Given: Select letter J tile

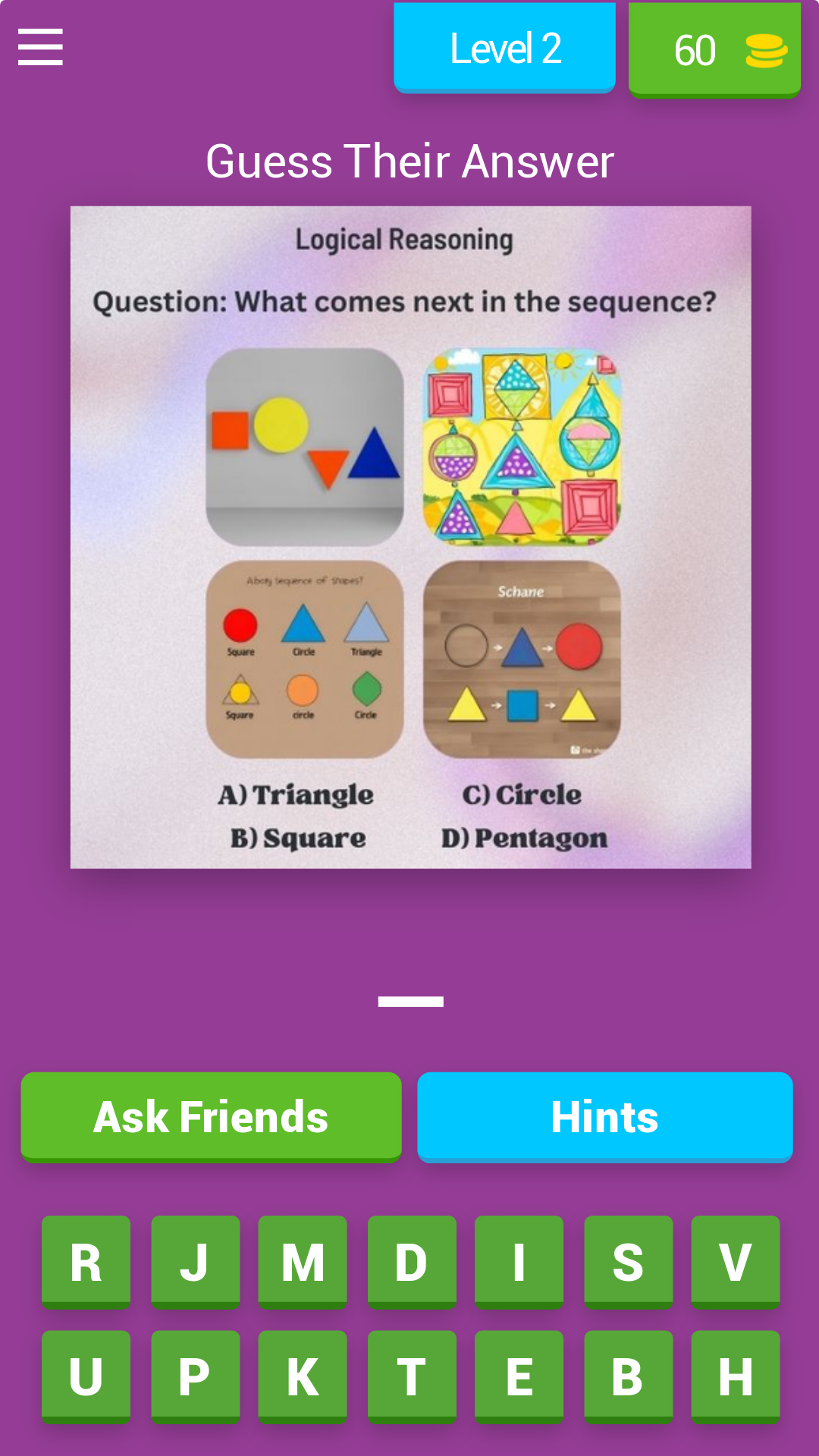Looking at the screenshot, I should 195,1263.
